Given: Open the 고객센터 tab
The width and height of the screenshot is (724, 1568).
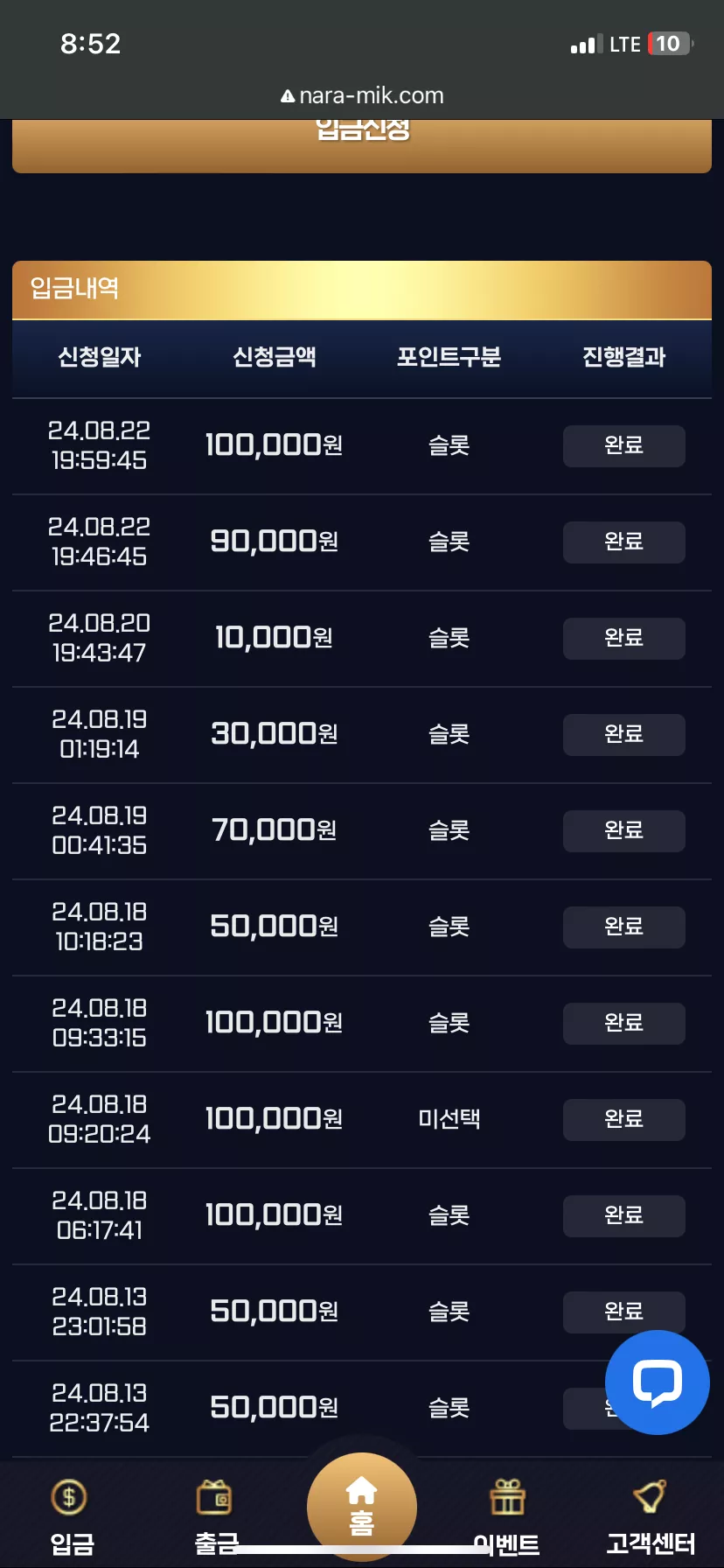Looking at the screenshot, I should [651, 1517].
